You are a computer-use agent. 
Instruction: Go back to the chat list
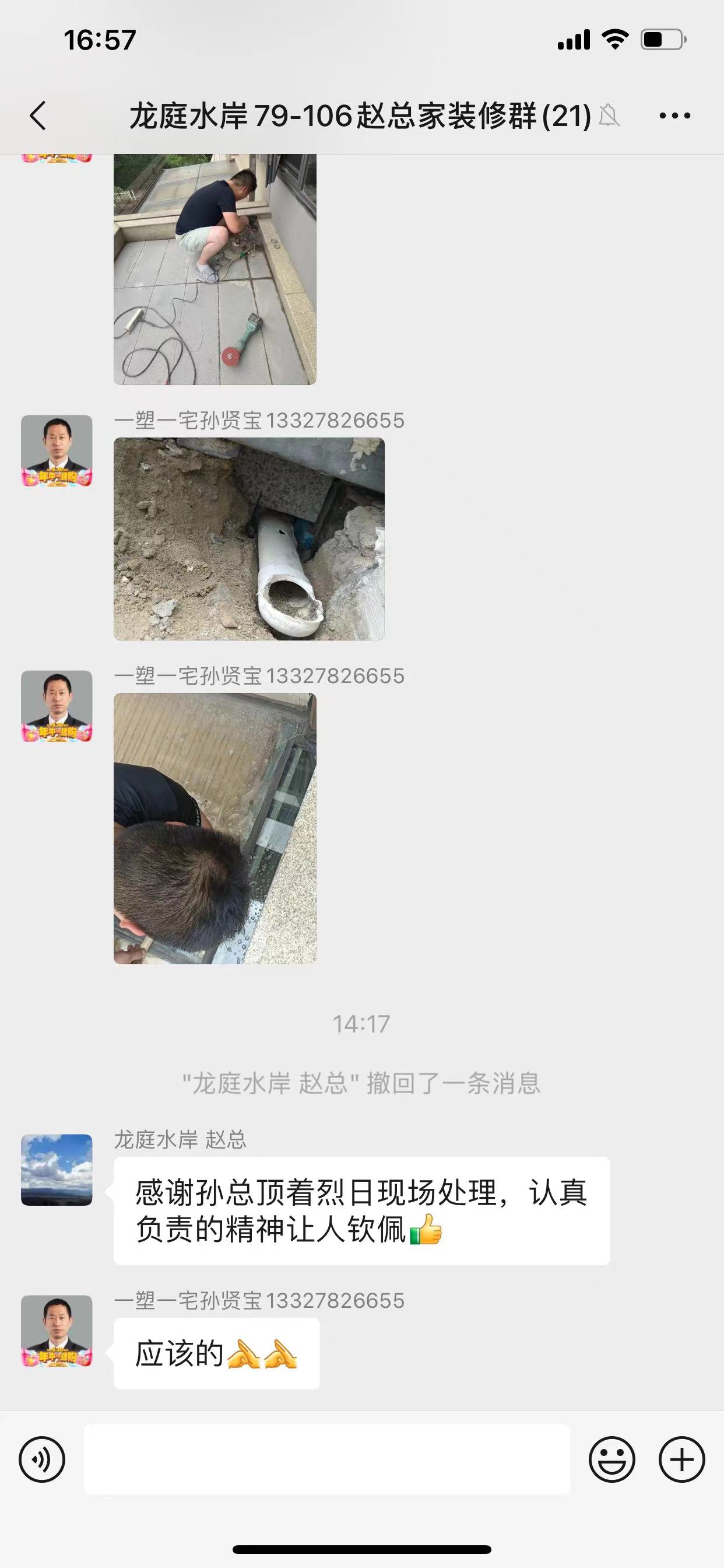click(x=38, y=116)
